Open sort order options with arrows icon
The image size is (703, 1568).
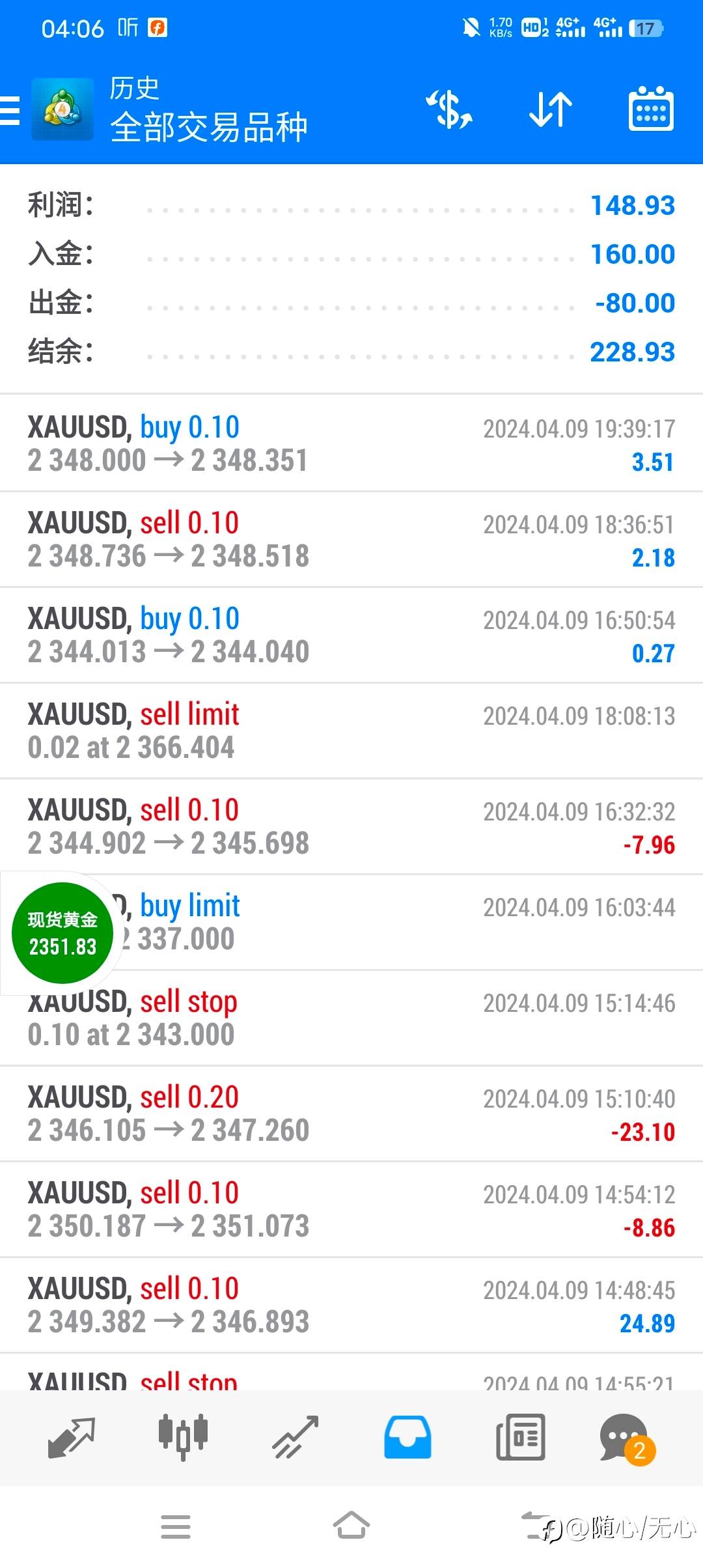pyautogui.click(x=550, y=109)
